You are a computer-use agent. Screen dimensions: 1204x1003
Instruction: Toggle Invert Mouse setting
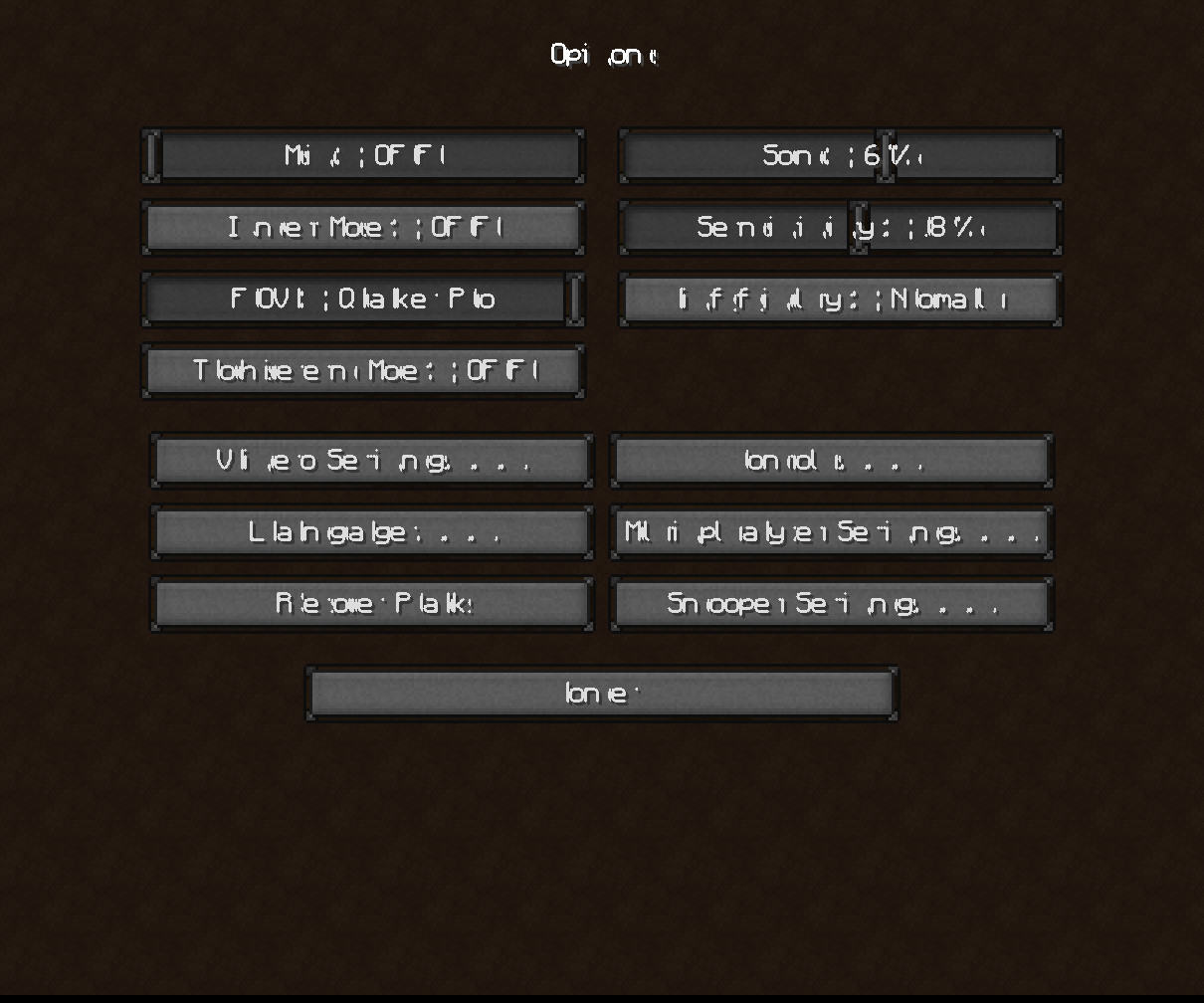[363, 227]
